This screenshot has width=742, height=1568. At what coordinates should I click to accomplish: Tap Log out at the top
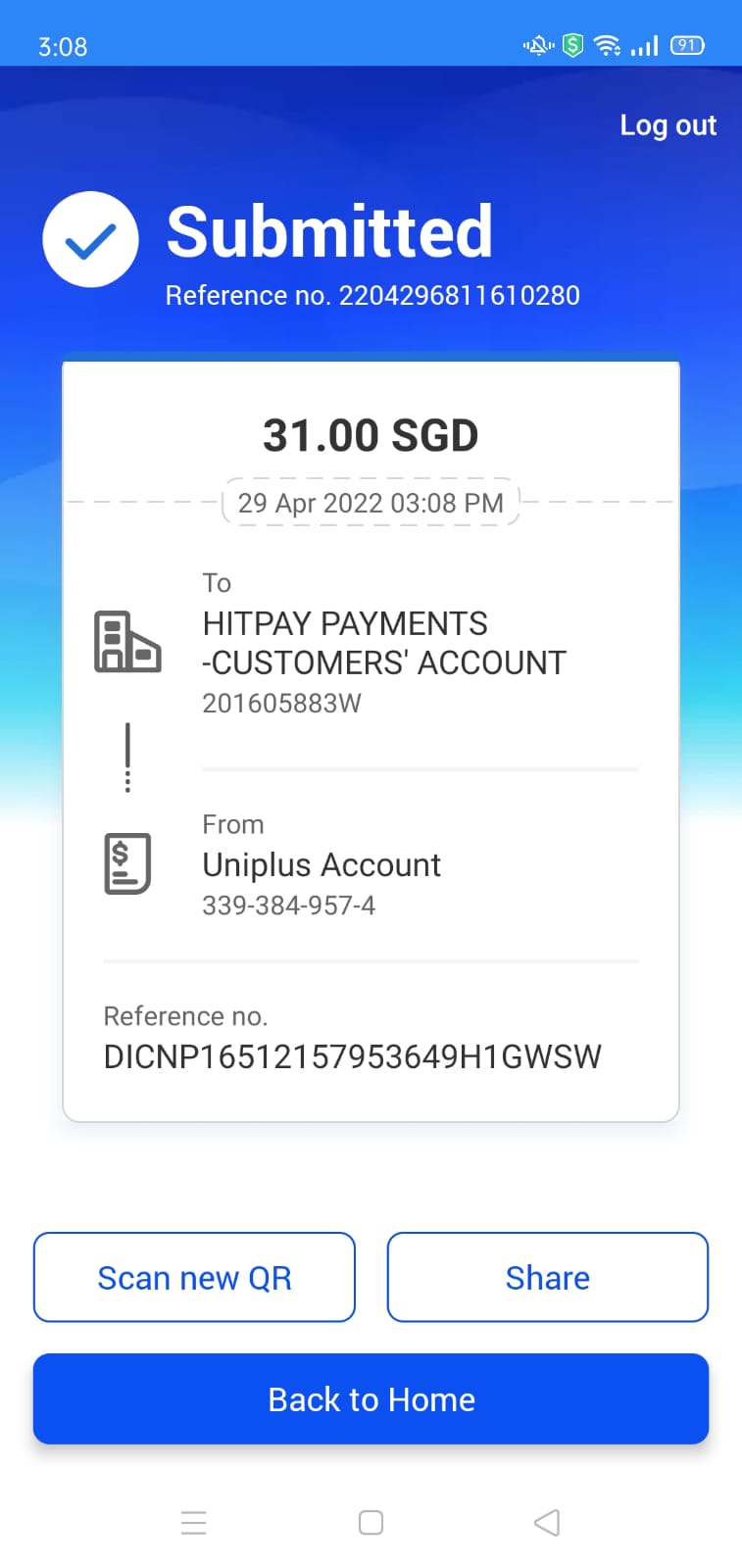coord(668,125)
